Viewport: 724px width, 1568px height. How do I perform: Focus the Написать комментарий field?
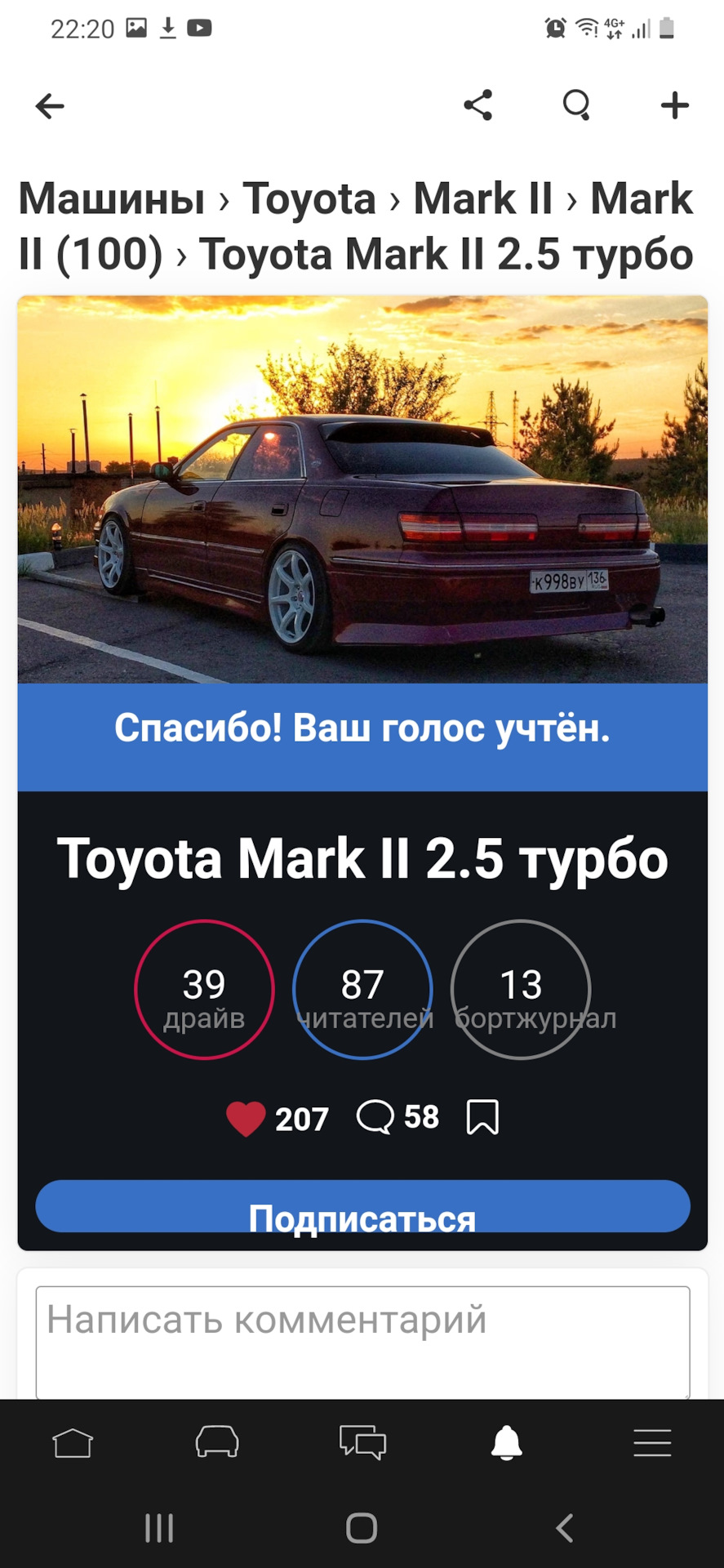tap(362, 1340)
